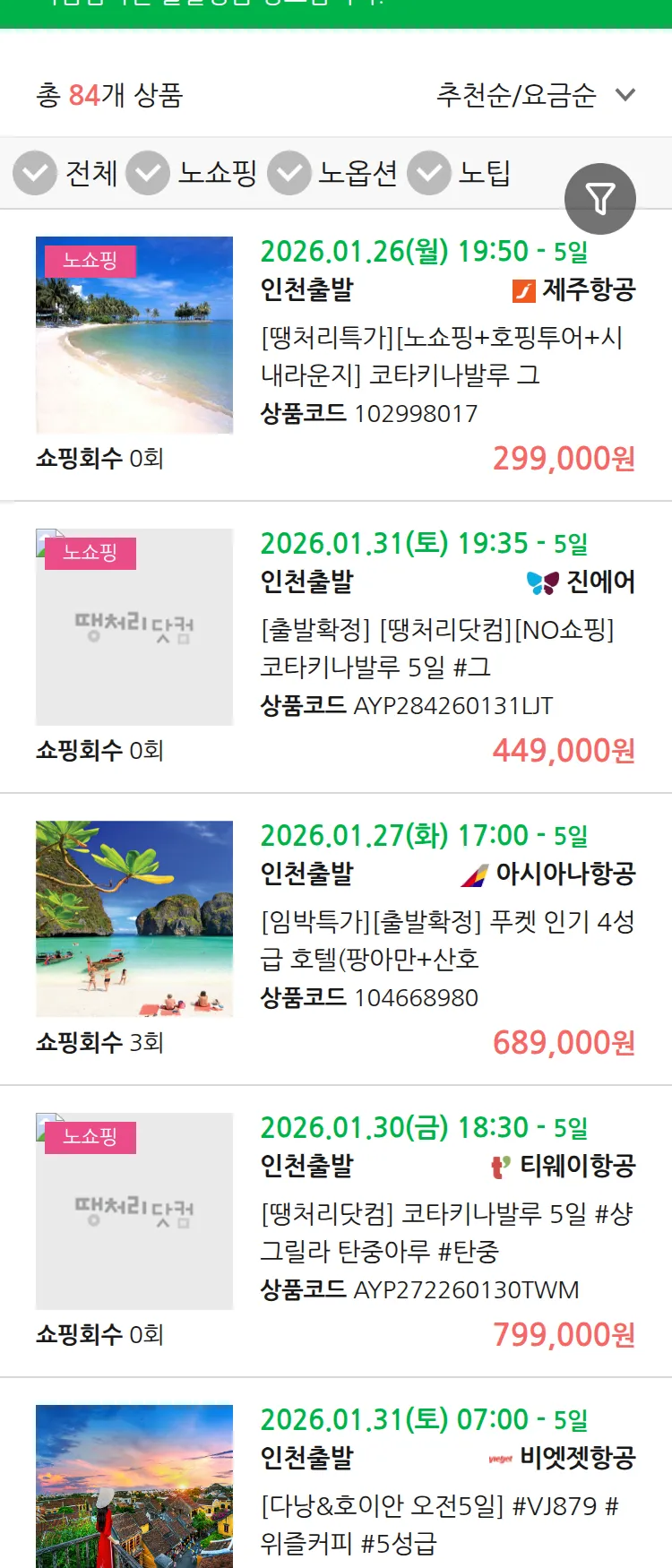
Task: Check the 노팁 filter
Action: point(429,173)
